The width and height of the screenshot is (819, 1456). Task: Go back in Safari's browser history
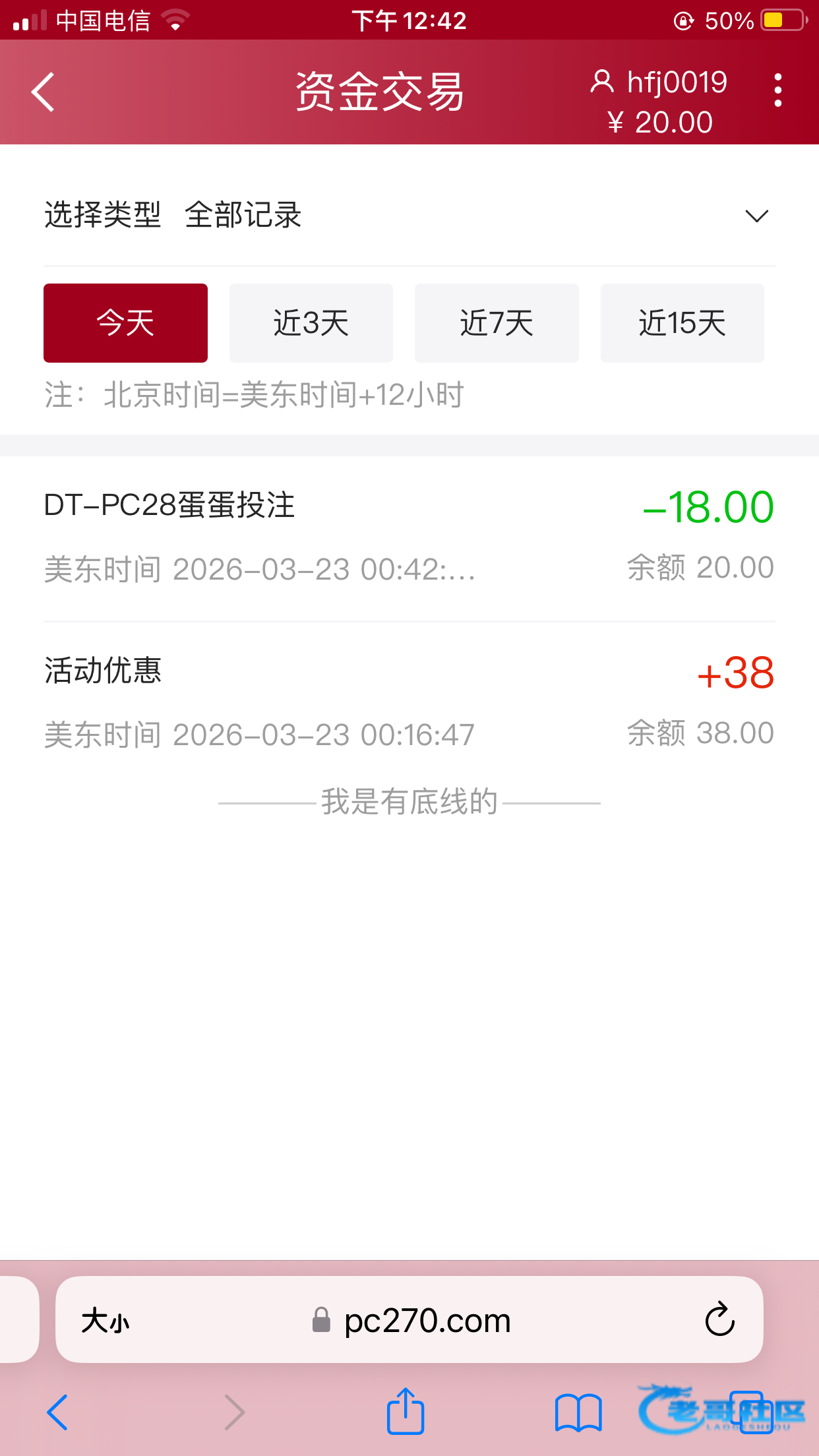point(58,1412)
